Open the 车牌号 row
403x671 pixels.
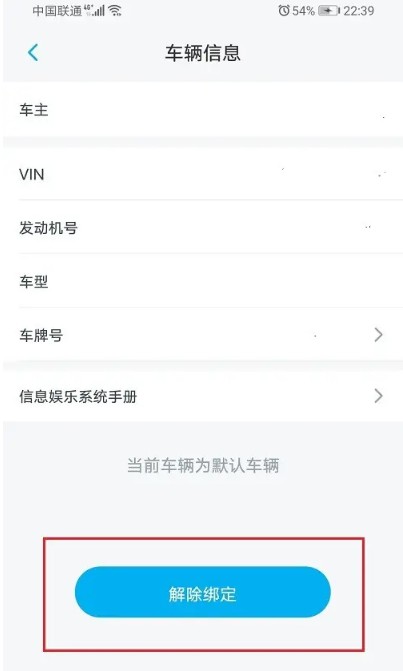click(203, 335)
